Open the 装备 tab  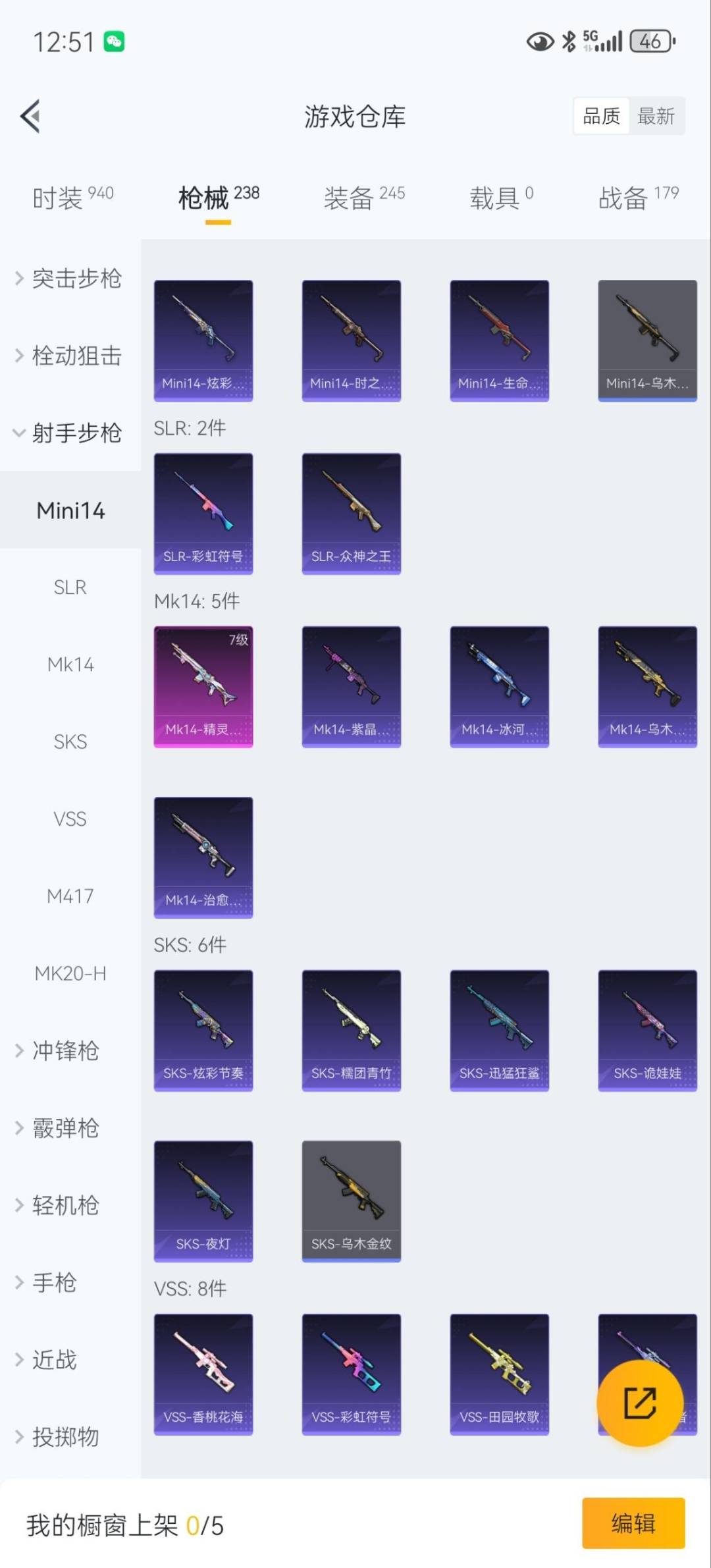pyautogui.click(x=363, y=197)
